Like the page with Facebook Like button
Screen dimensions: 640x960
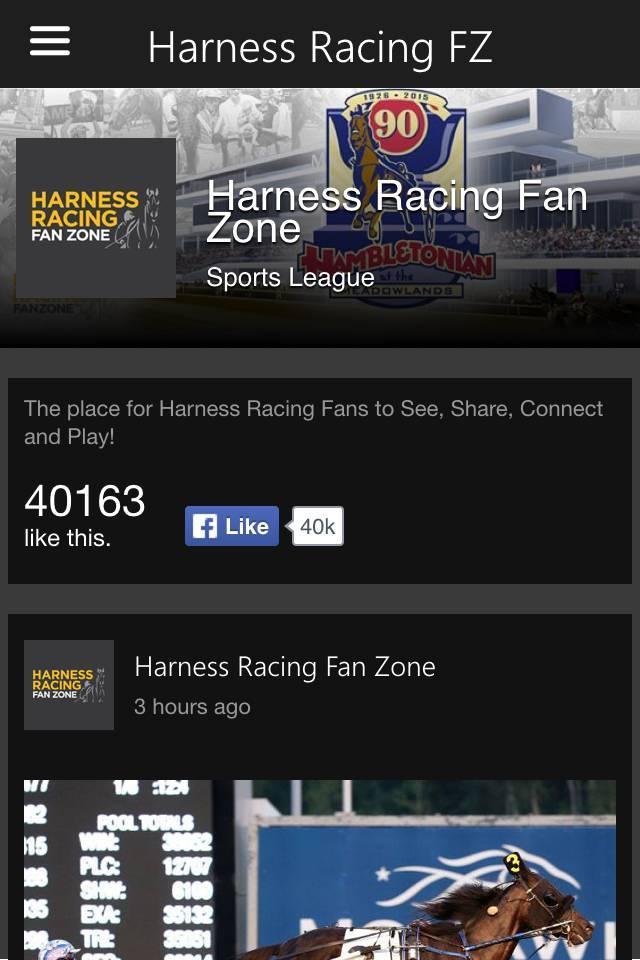click(232, 526)
